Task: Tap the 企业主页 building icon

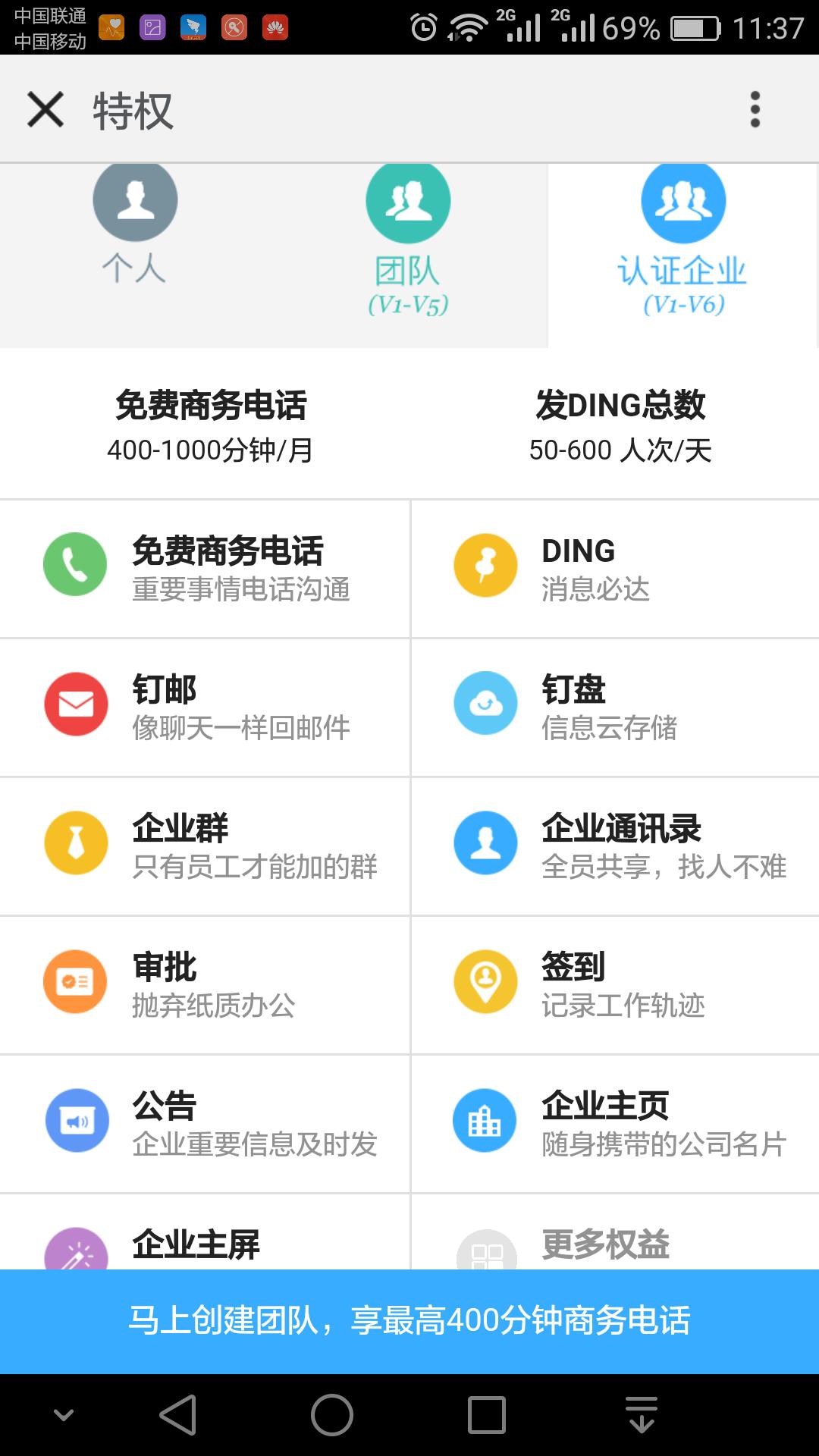Action: pyautogui.click(x=485, y=1120)
